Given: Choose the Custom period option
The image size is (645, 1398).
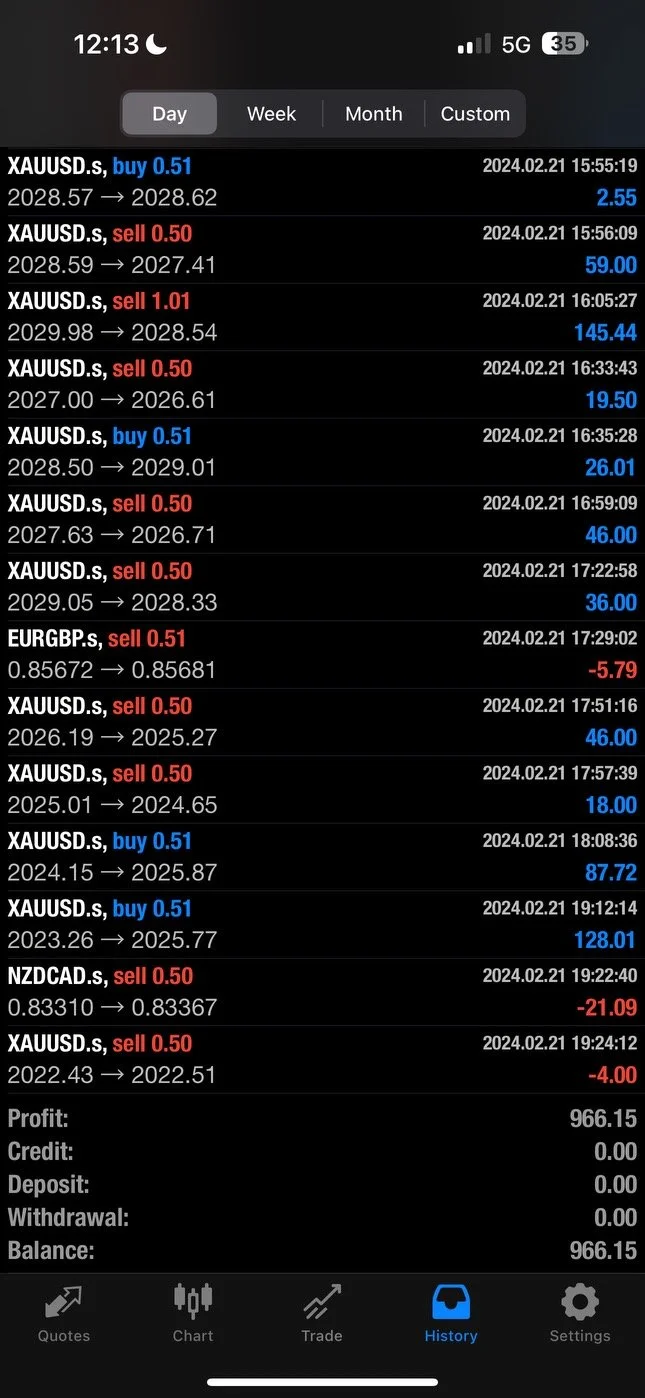Looking at the screenshot, I should pyautogui.click(x=475, y=114).
